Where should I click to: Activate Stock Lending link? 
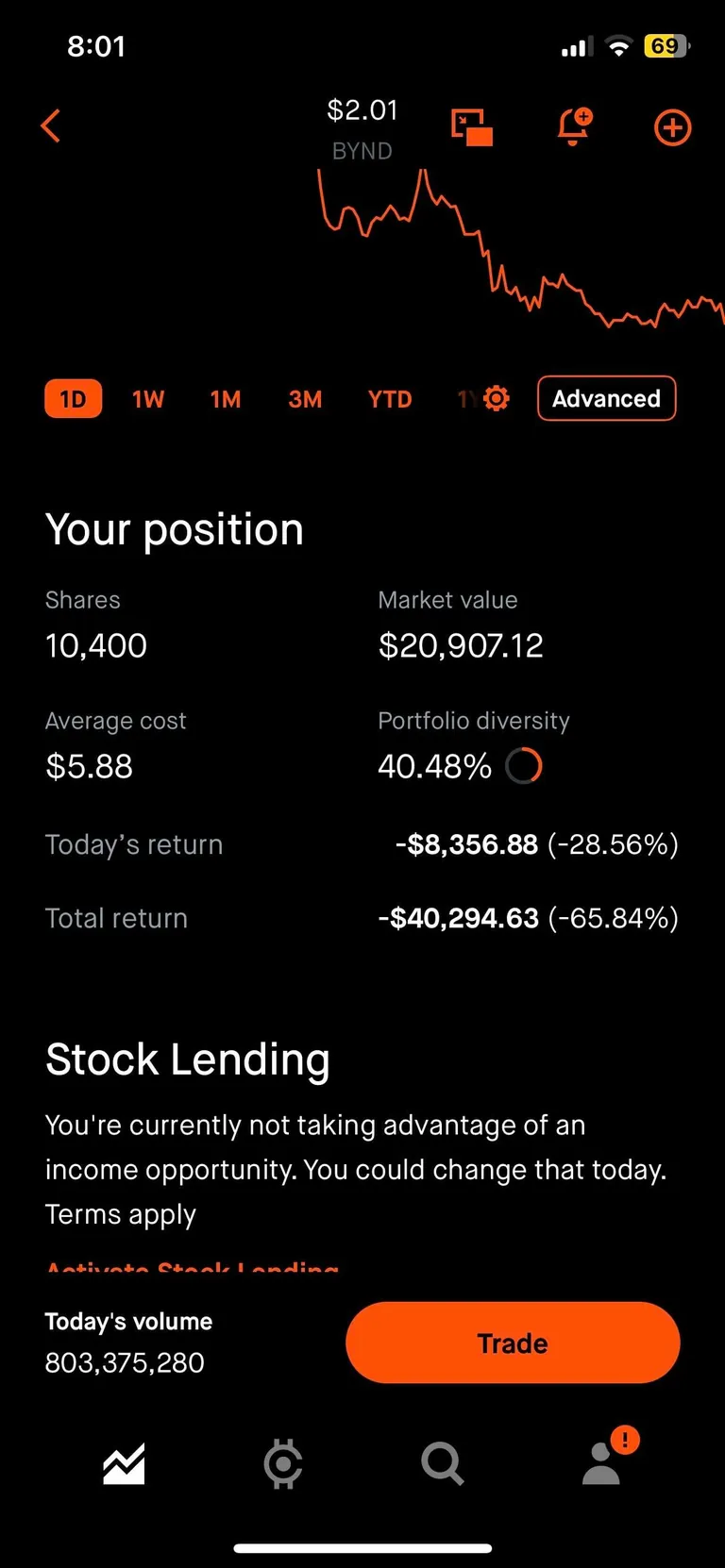coord(193,1266)
